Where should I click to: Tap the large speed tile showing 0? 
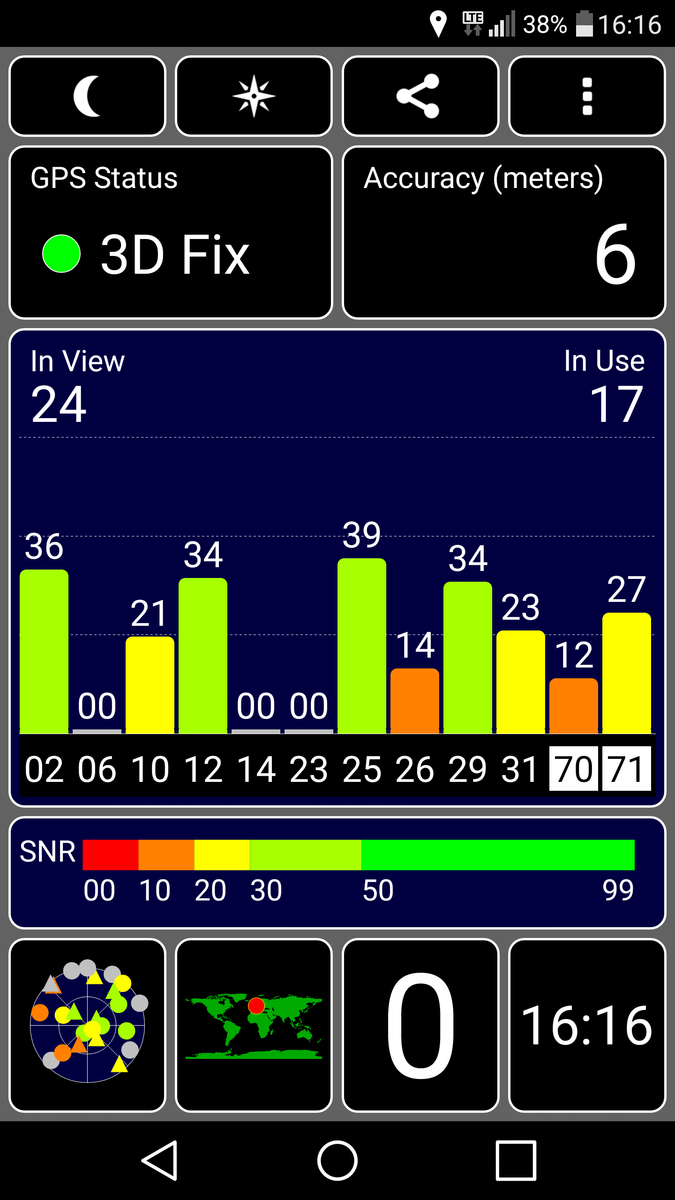pos(420,1025)
